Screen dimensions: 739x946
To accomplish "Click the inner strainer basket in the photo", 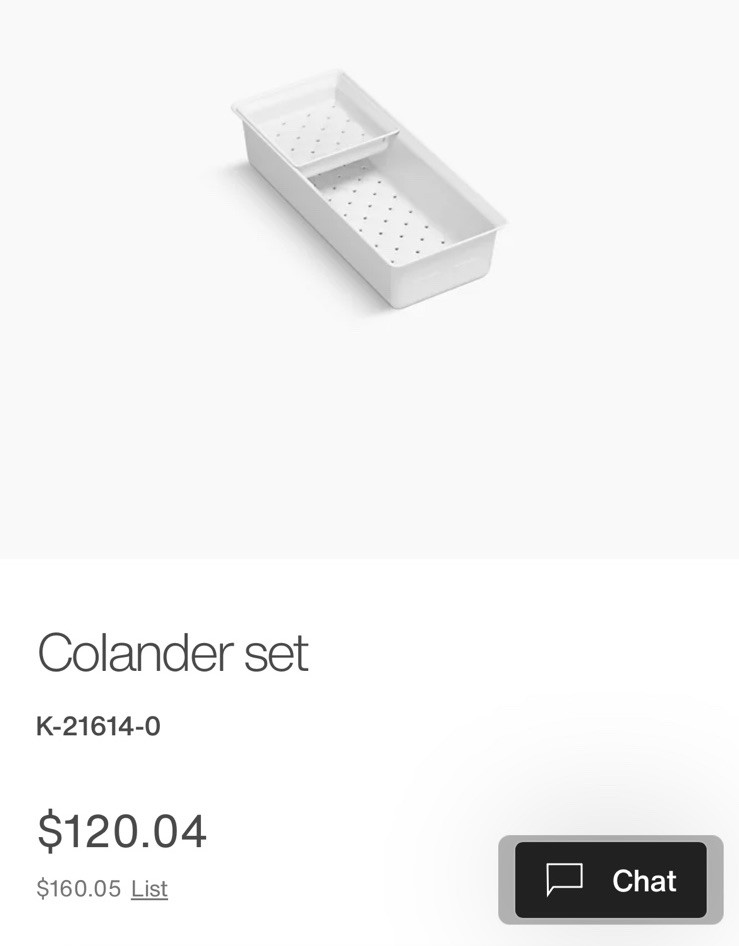I will click(x=317, y=140).
